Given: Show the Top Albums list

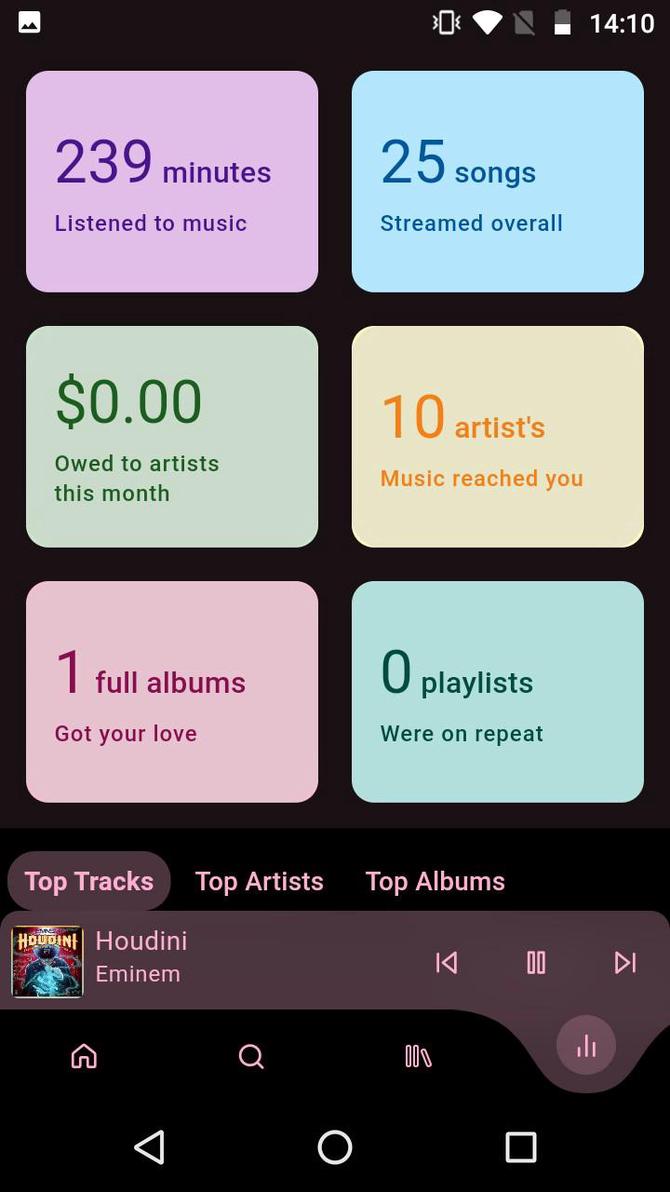Looking at the screenshot, I should click(435, 881).
